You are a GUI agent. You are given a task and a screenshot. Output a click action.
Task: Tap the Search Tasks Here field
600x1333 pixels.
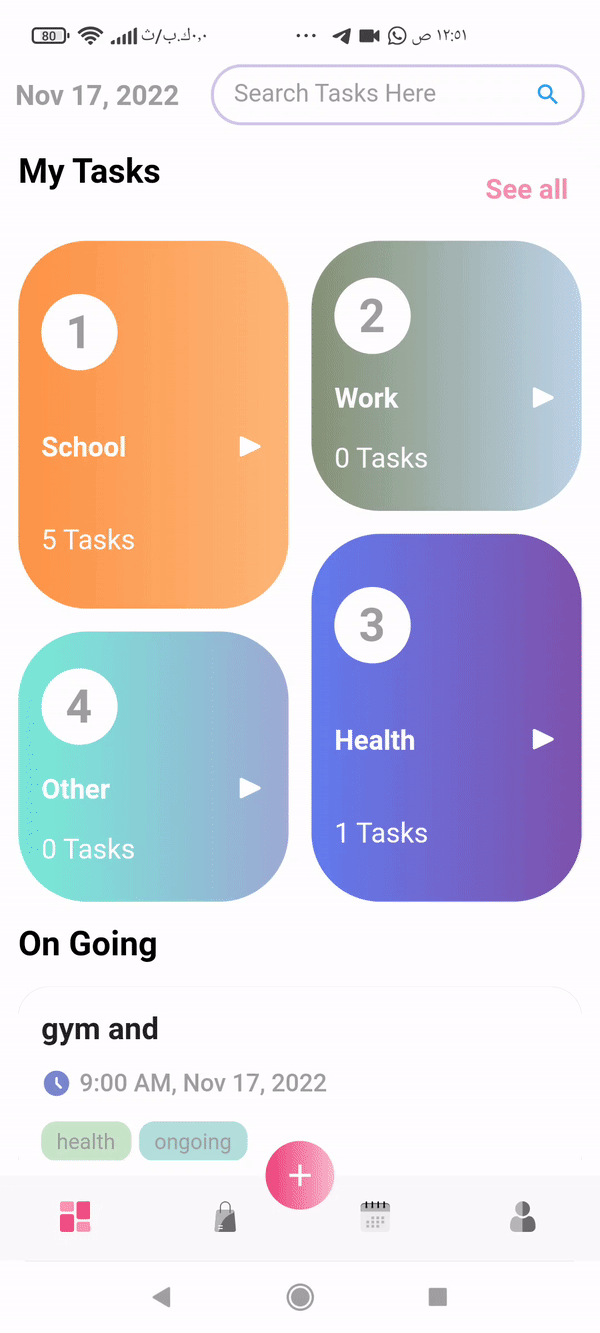click(397, 95)
